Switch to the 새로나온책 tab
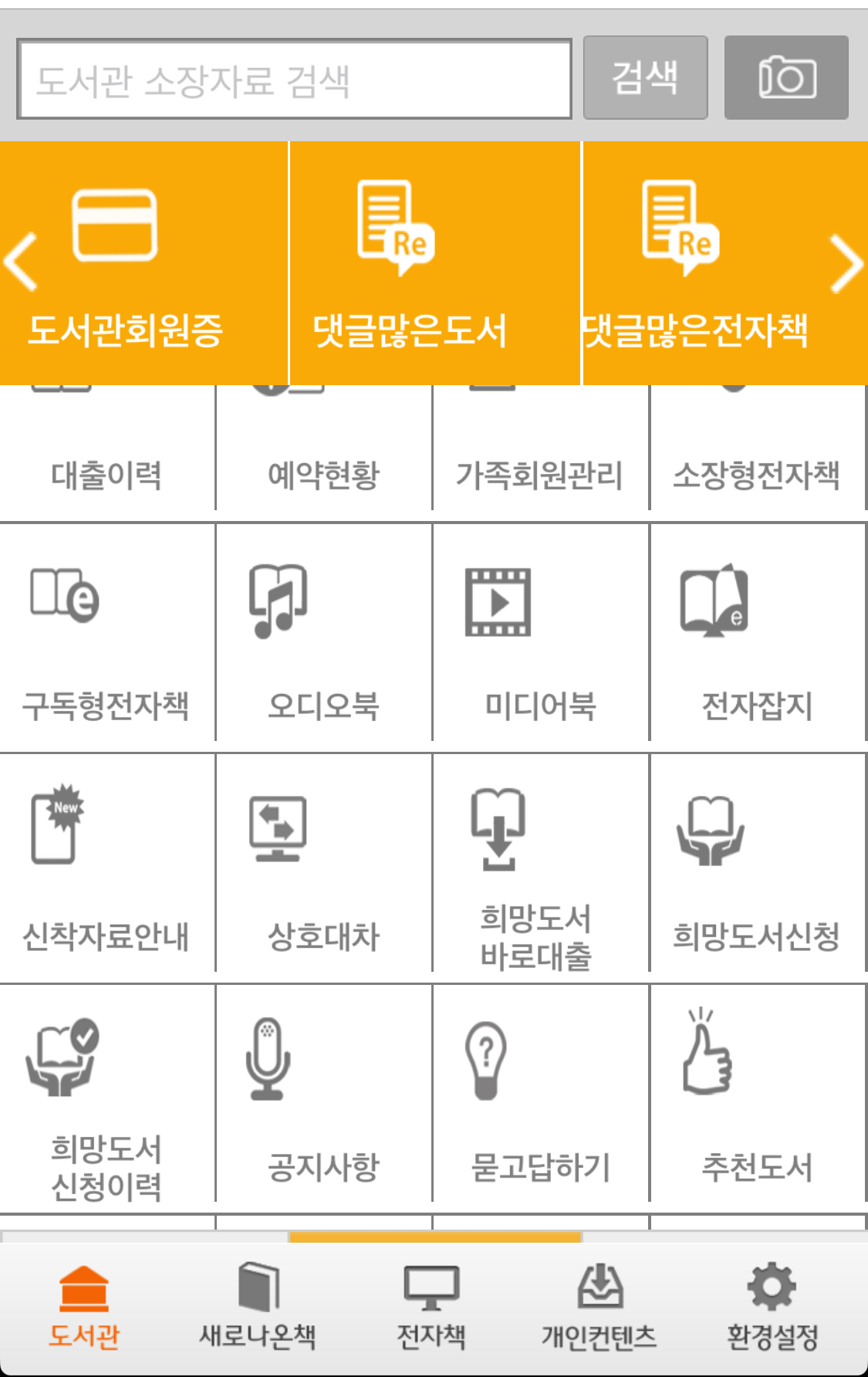The image size is (868, 1377). 258,1306
